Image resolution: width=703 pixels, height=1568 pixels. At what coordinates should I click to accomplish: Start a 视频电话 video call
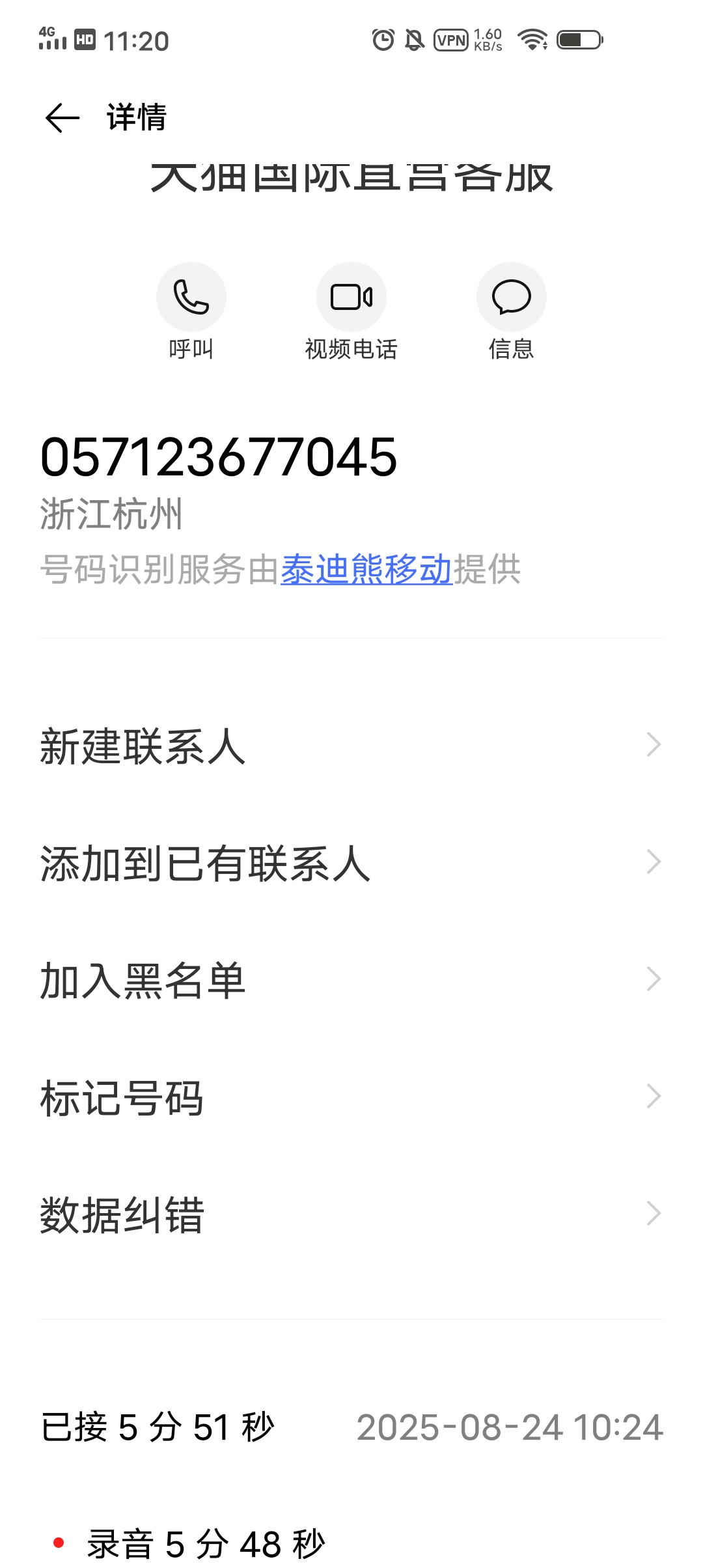[351, 298]
